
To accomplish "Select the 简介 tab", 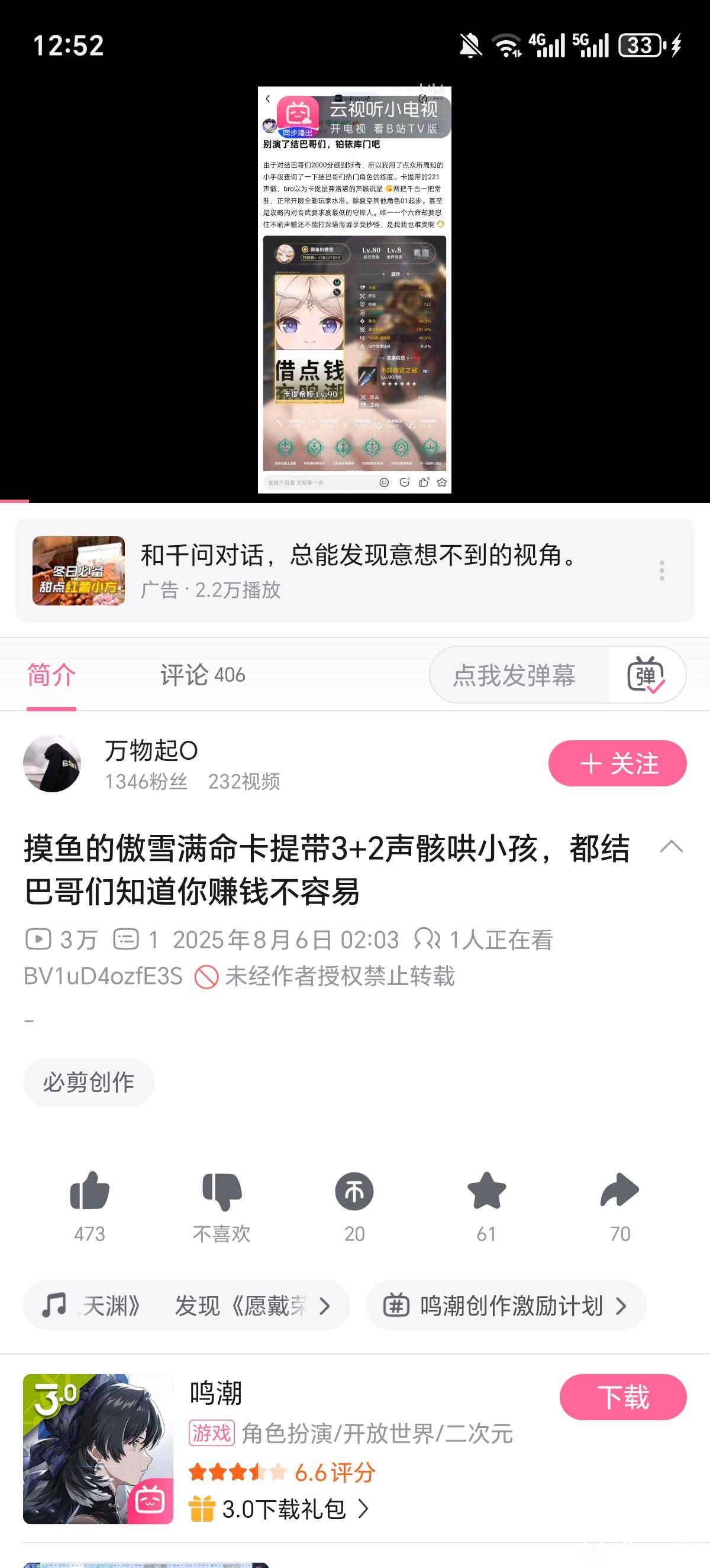I will 51,675.
